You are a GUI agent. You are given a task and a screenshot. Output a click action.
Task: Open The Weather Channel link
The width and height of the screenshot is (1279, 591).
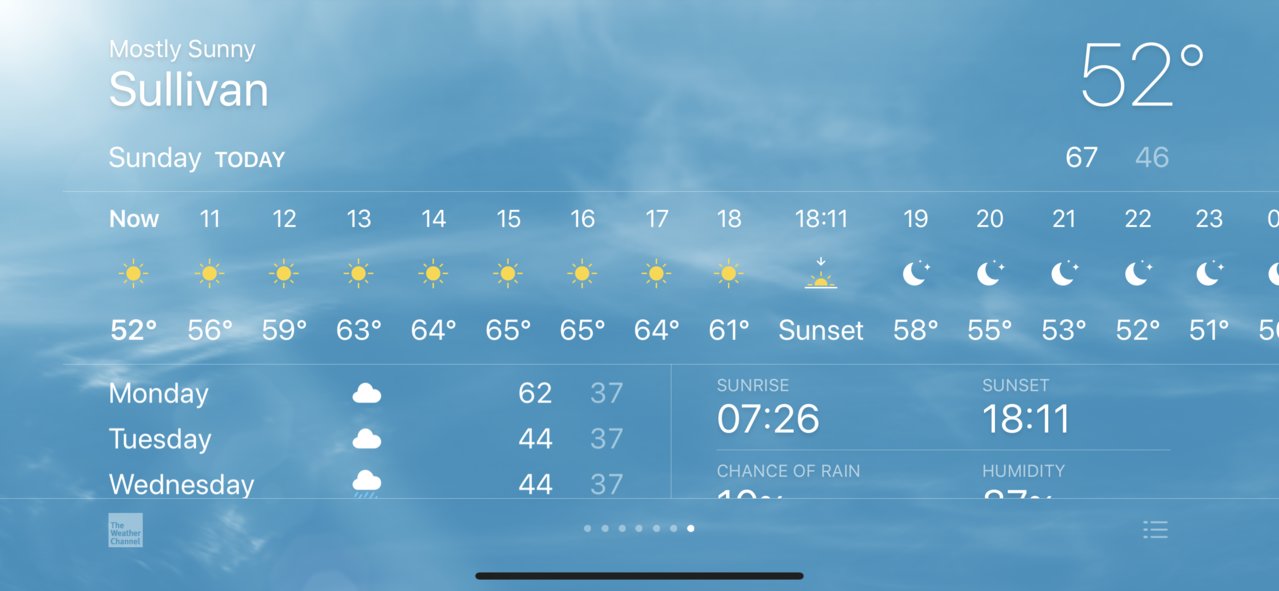point(126,530)
